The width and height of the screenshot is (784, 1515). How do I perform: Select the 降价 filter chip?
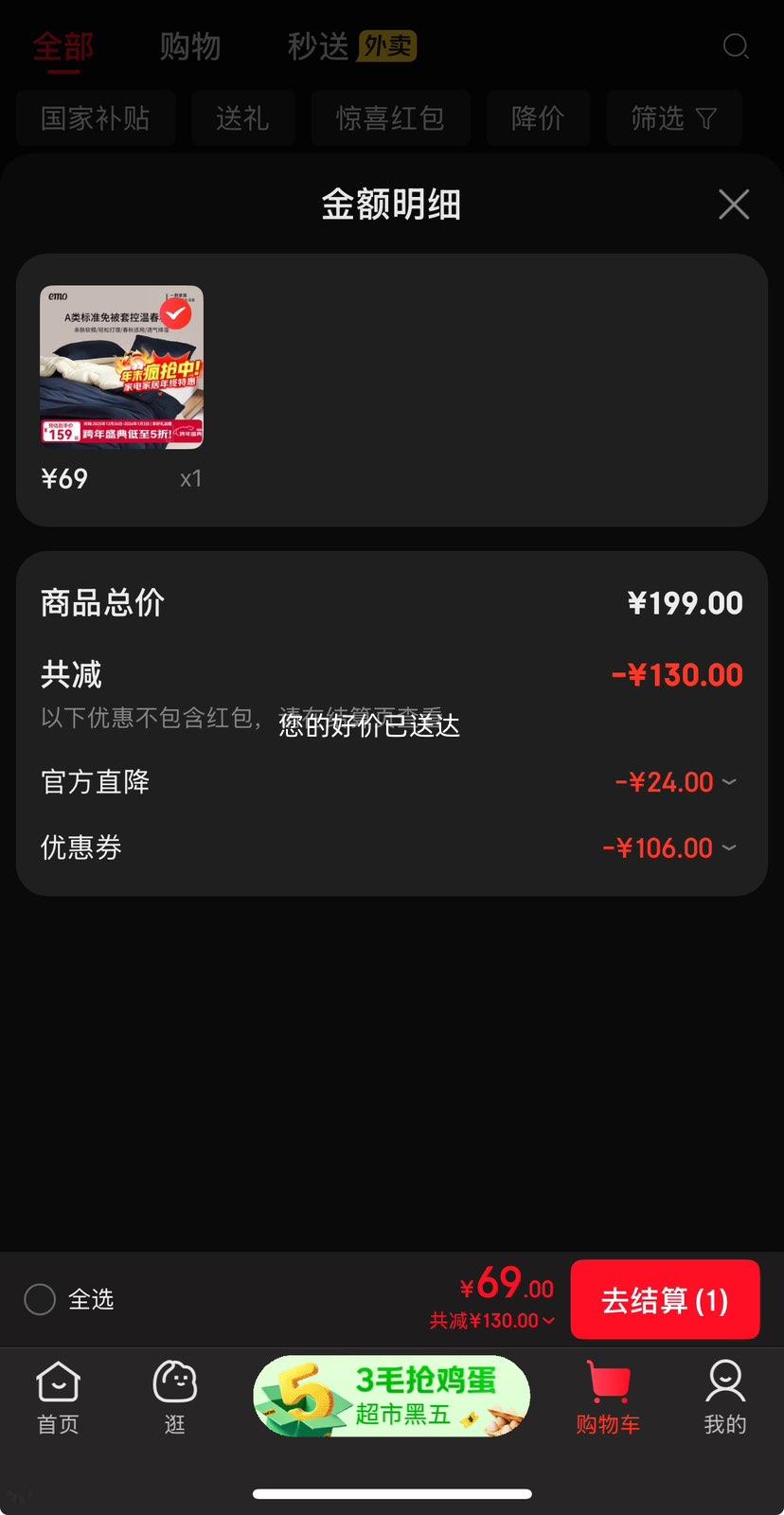click(x=538, y=118)
